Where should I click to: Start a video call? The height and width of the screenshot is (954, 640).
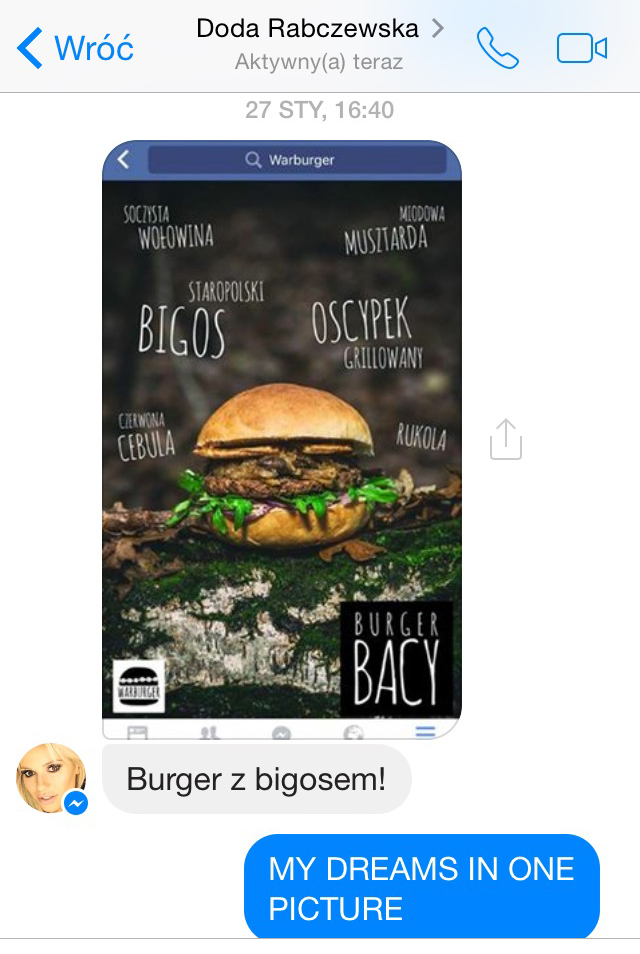[x=581, y=47]
